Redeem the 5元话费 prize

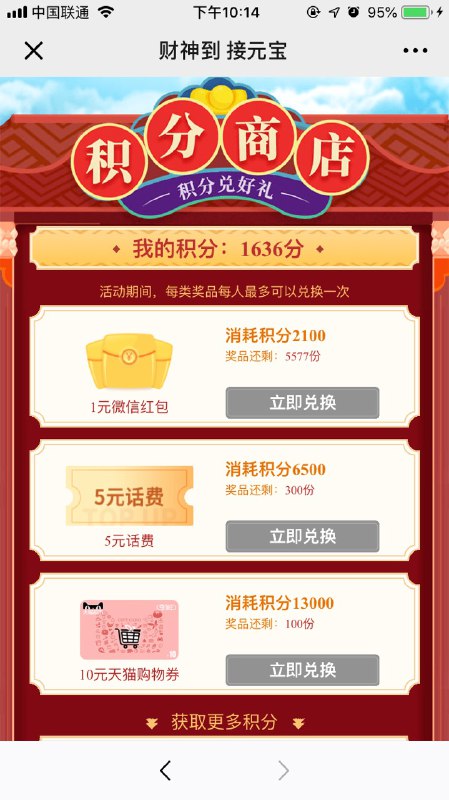click(303, 536)
